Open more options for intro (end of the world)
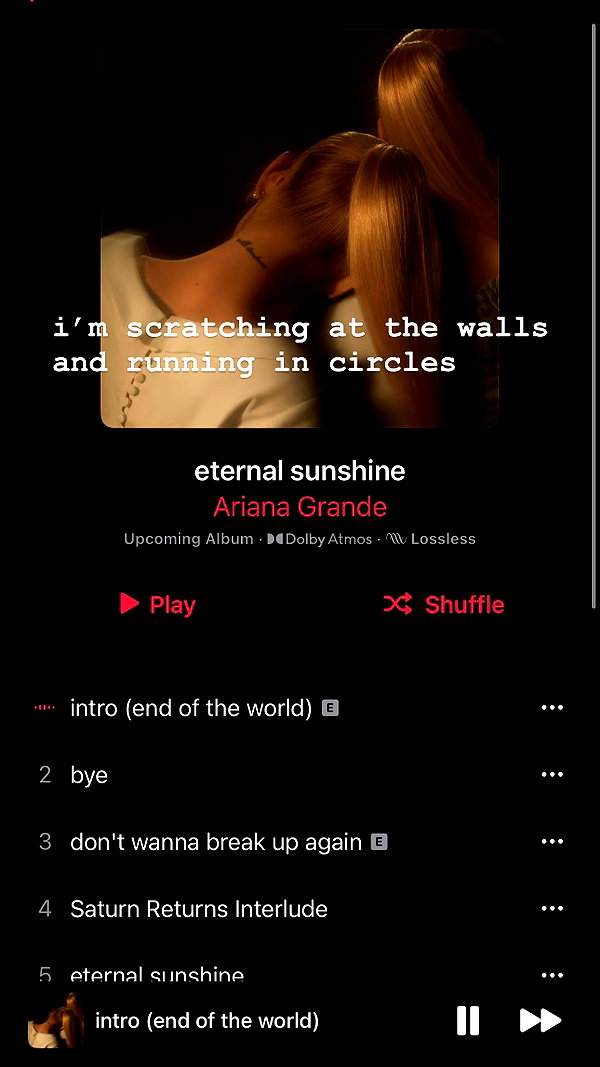 point(552,708)
